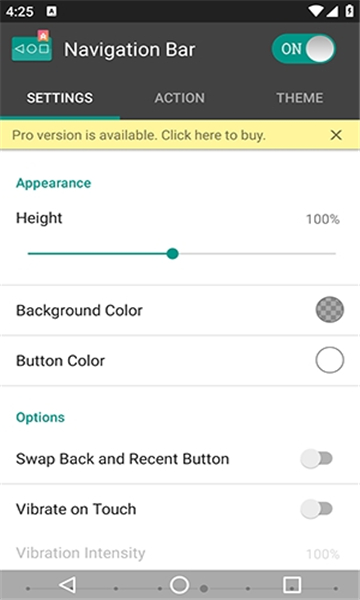Open the Pro version purchase banner

point(138,135)
